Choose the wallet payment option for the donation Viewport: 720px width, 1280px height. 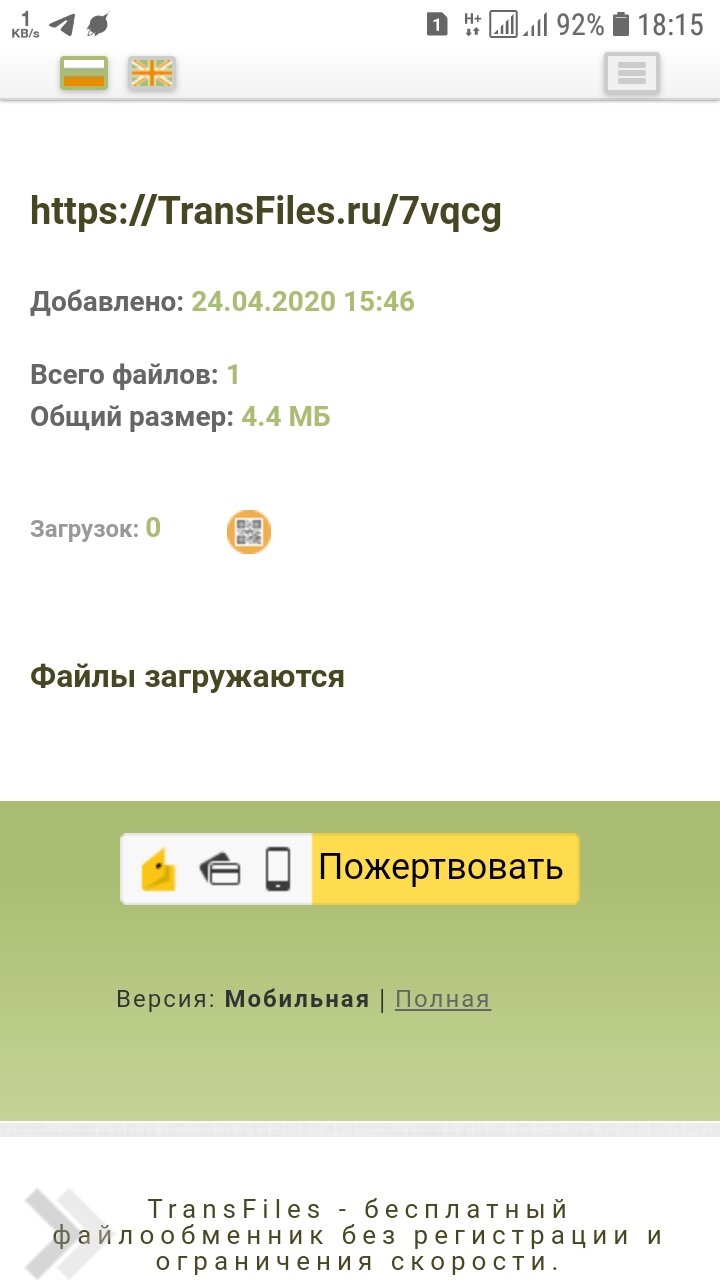(x=159, y=869)
